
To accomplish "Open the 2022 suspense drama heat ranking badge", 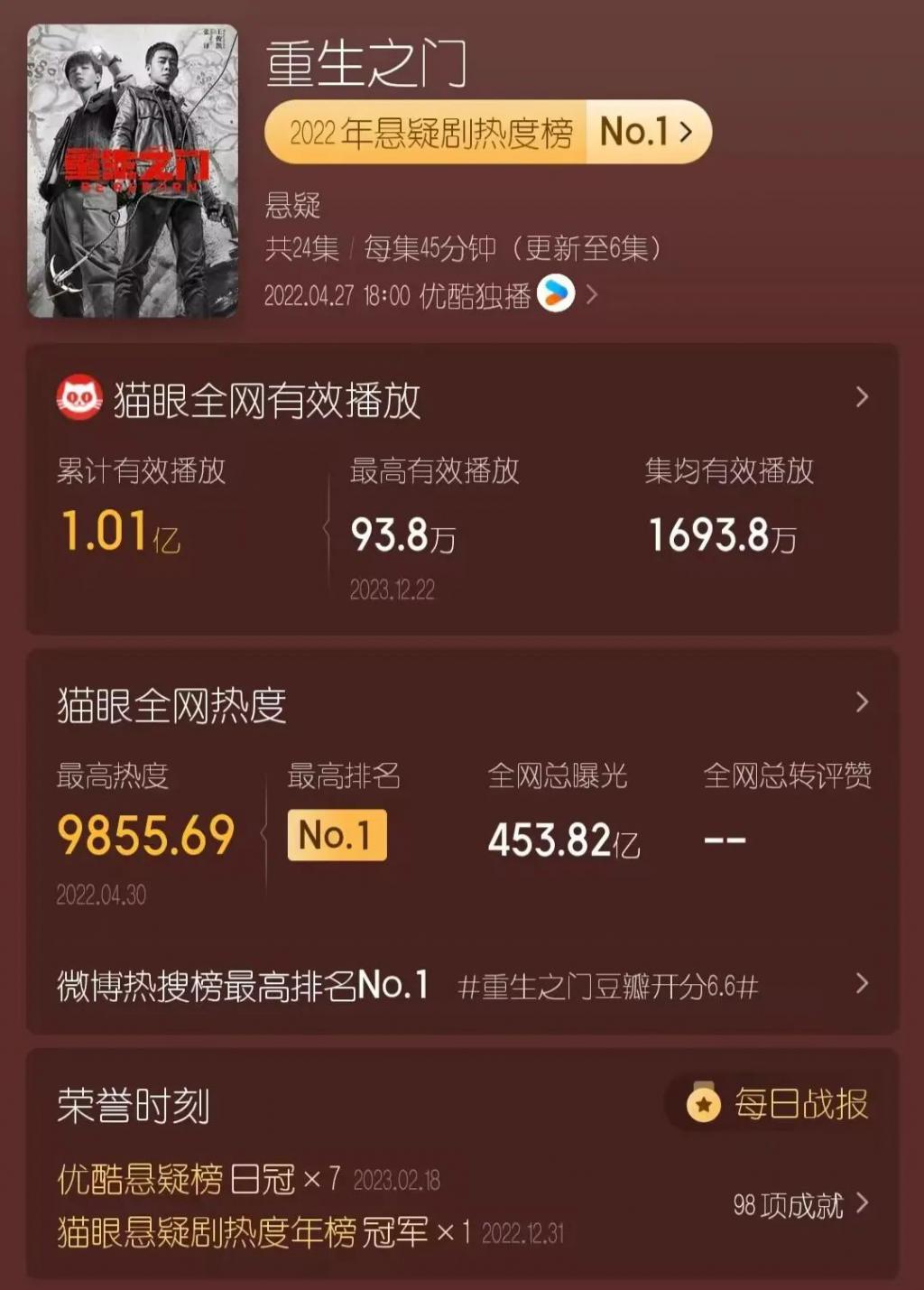I will [x=487, y=133].
